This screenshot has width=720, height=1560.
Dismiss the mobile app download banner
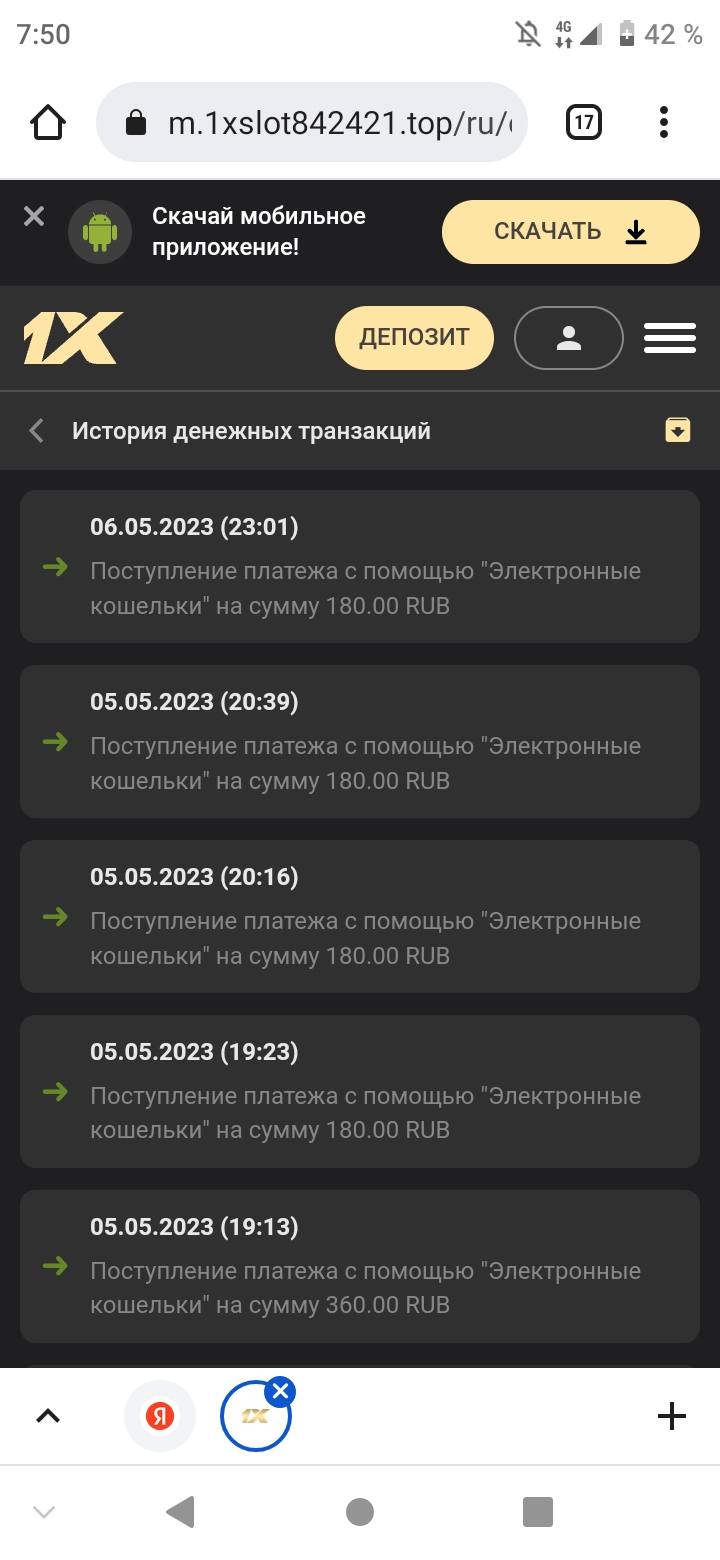point(34,216)
